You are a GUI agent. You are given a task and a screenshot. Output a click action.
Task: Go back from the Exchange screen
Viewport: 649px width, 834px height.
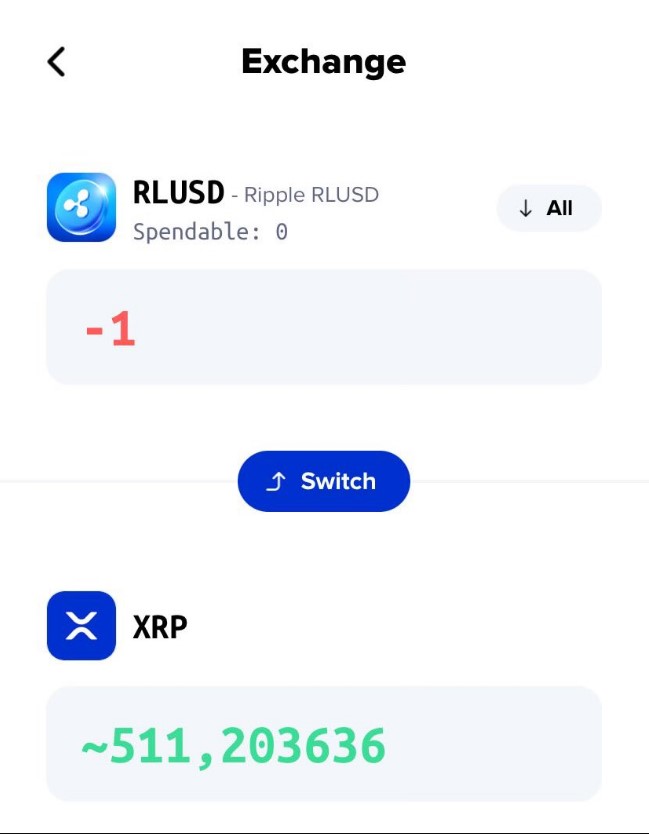pos(57,62)
